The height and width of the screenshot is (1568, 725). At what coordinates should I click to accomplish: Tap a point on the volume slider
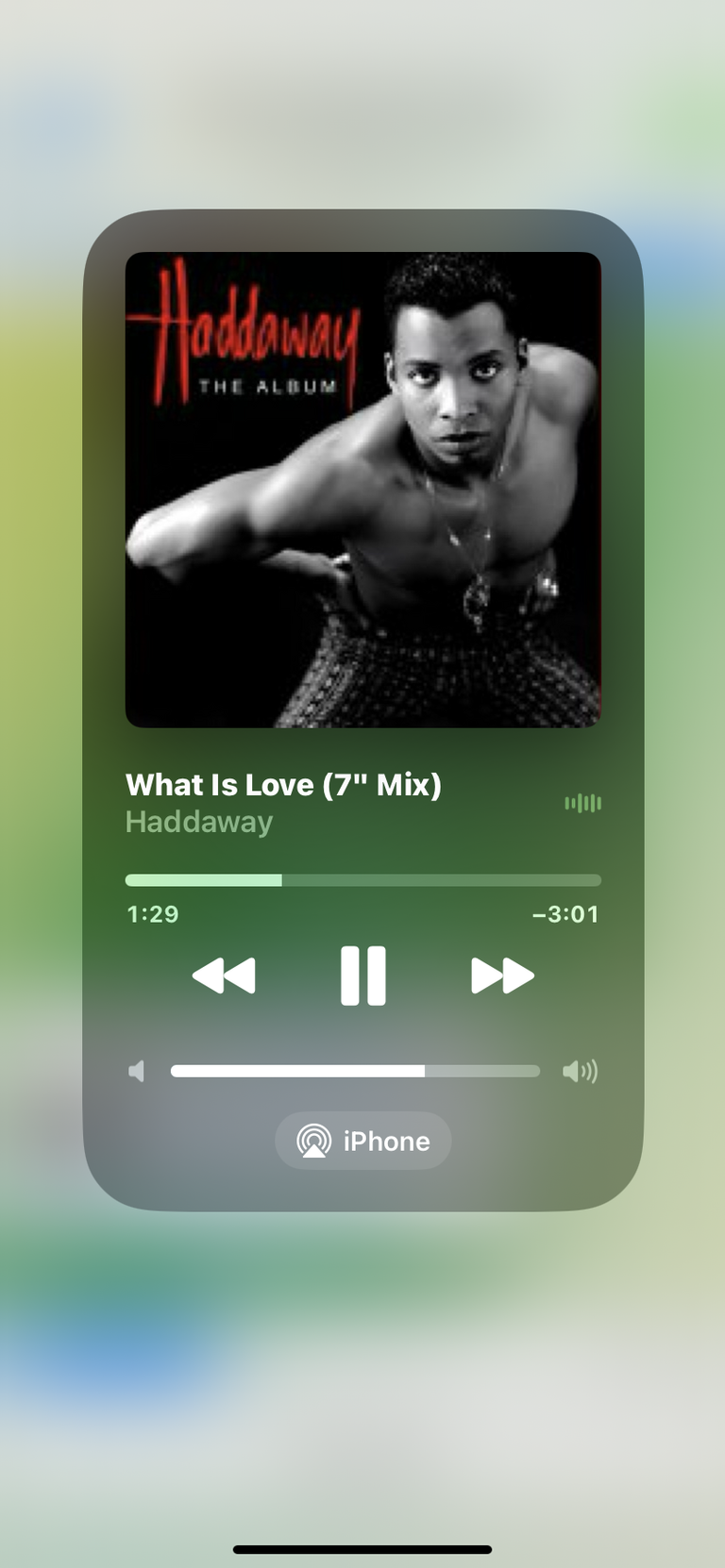click(355, 1071)
